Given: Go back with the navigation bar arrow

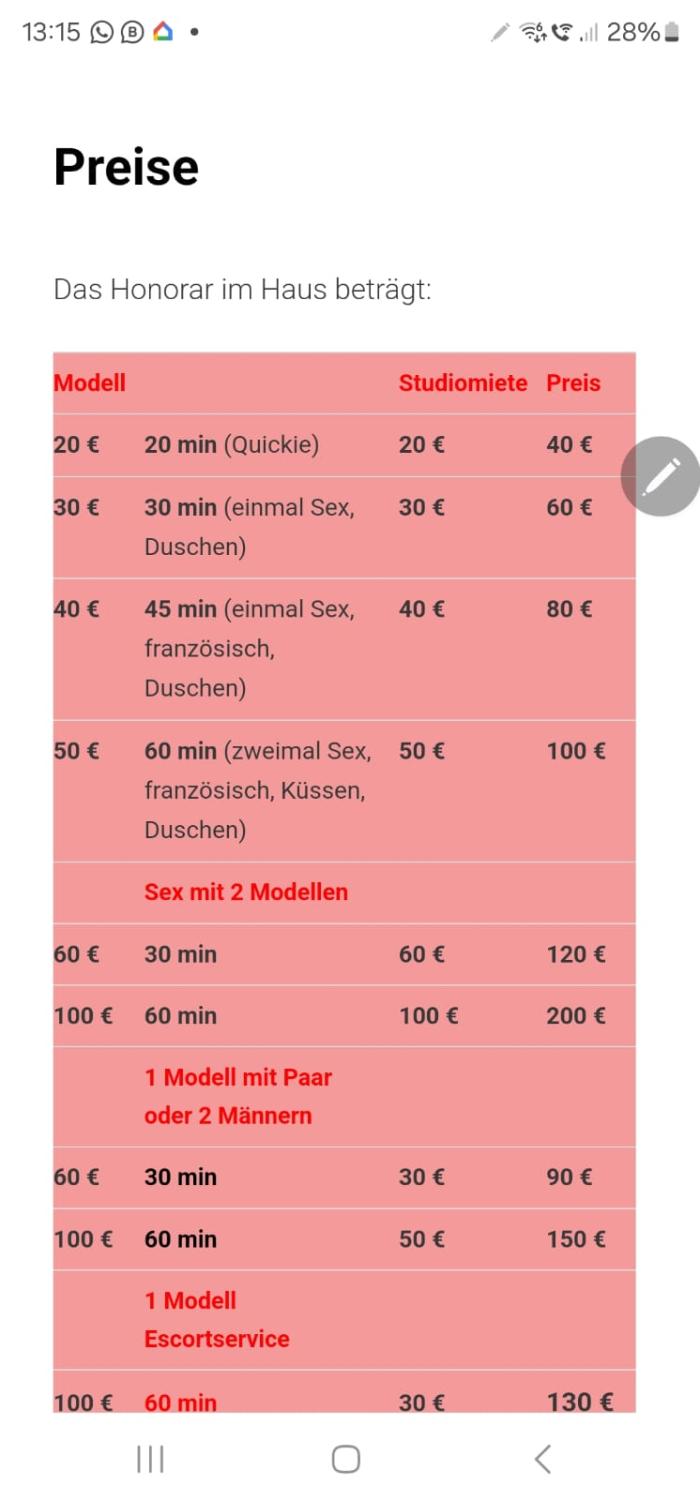Looking at the screenshot, I should (x=542, y=1459).
